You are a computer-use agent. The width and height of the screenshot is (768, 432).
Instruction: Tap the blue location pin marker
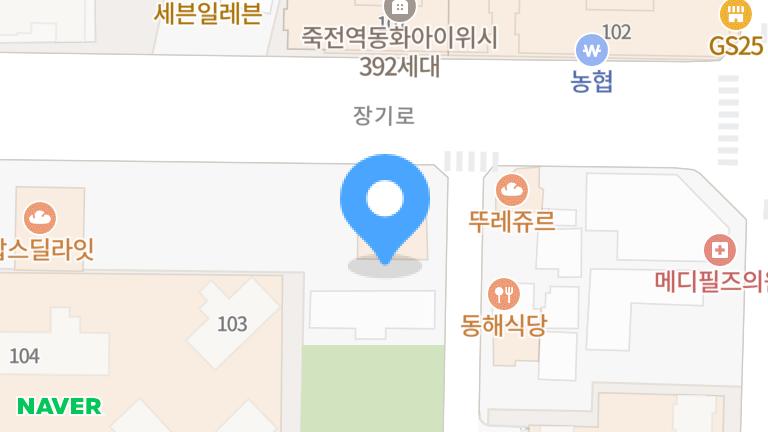click(385, 201)
